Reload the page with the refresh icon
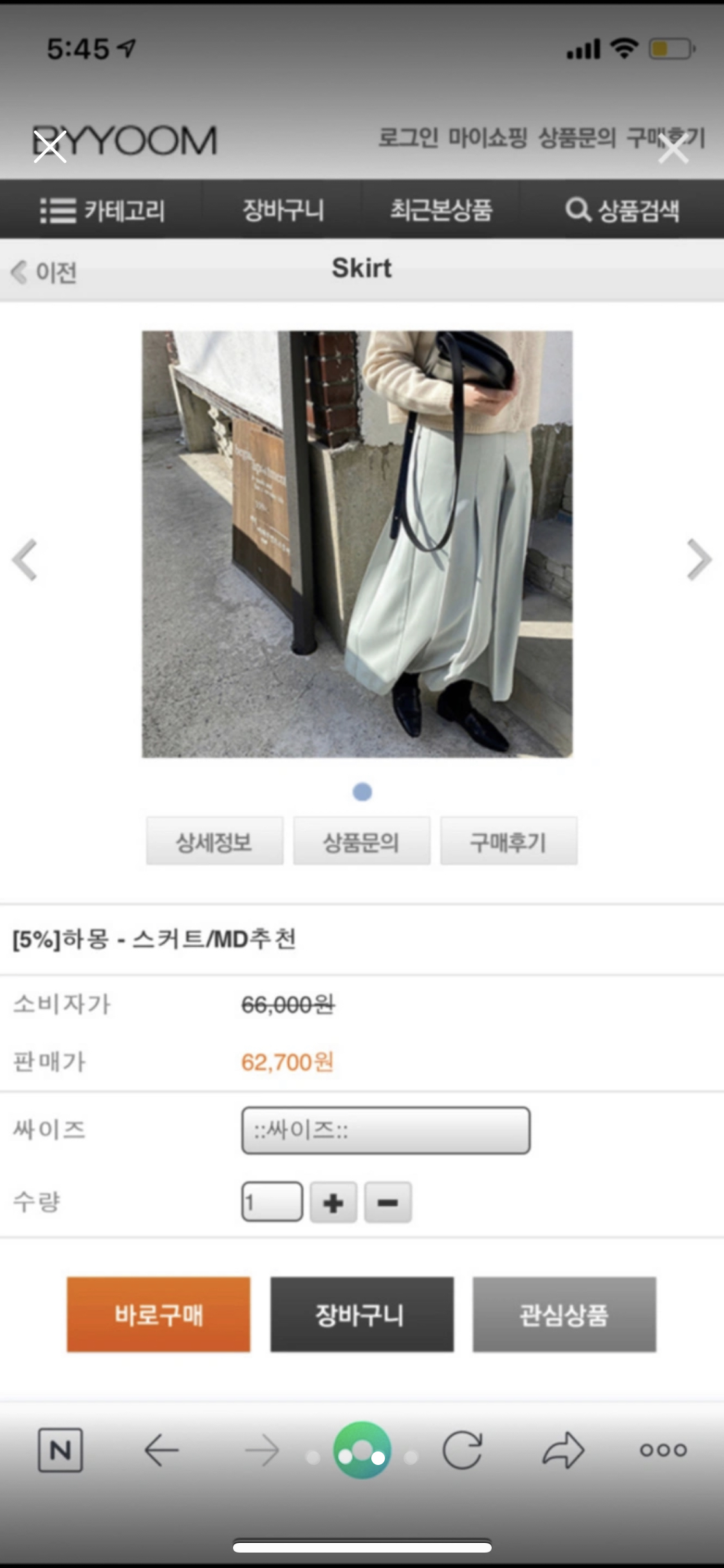 (462, 1450)
